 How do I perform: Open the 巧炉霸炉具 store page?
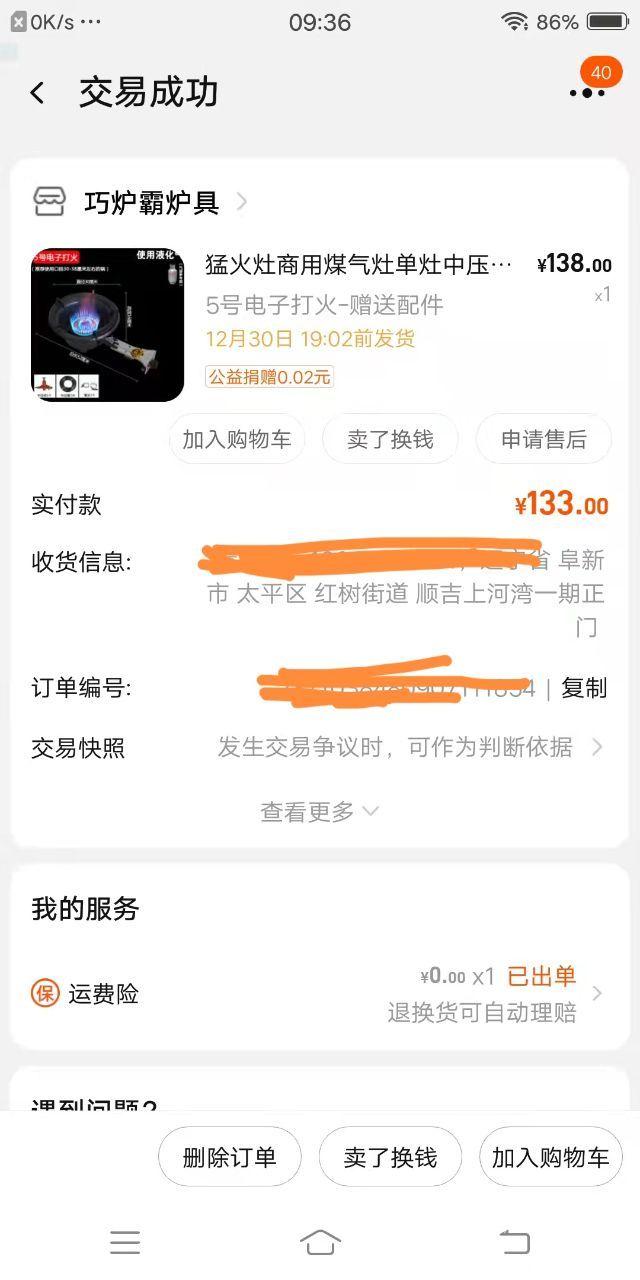pyautogui.click(x=150, y=203)
